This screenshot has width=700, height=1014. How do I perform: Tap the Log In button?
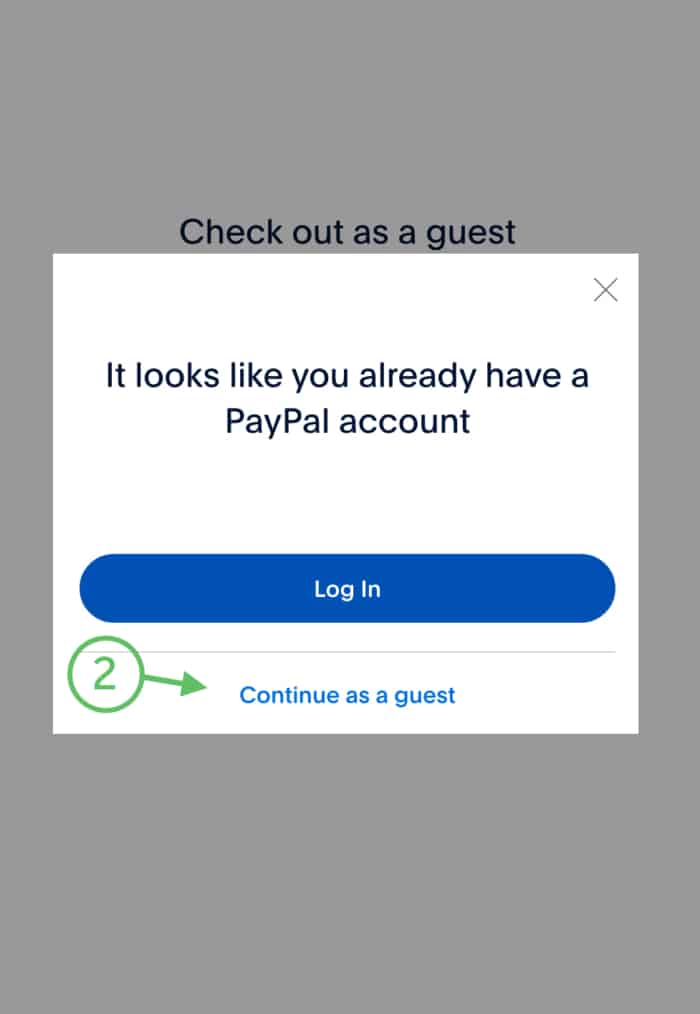tap(347, 589)
